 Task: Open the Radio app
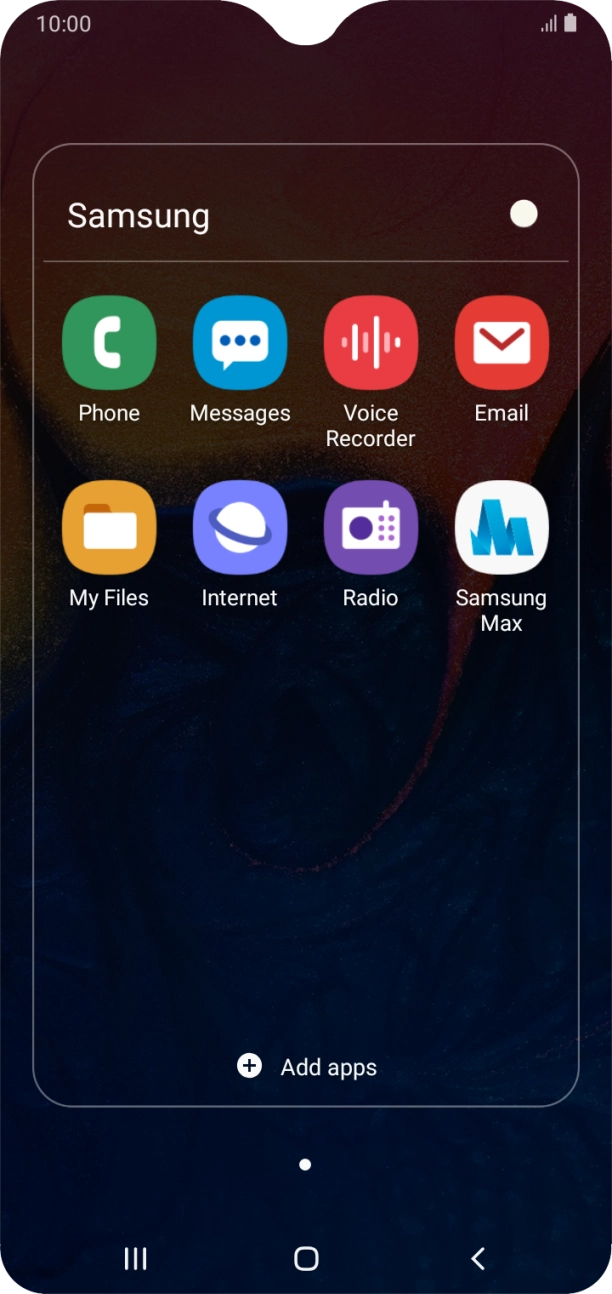pyautogui.click(x=371, y=528)
